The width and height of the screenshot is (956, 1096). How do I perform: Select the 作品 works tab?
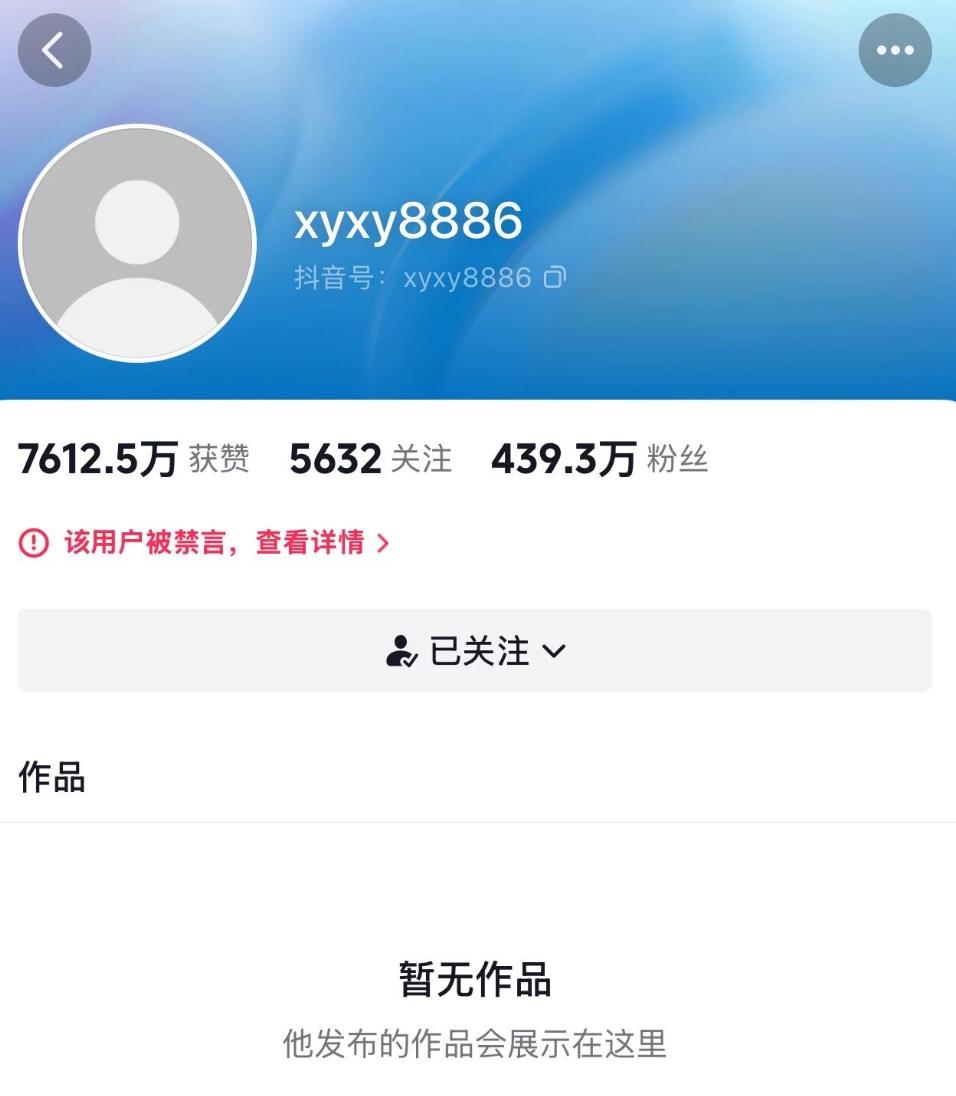pos(52,777)
